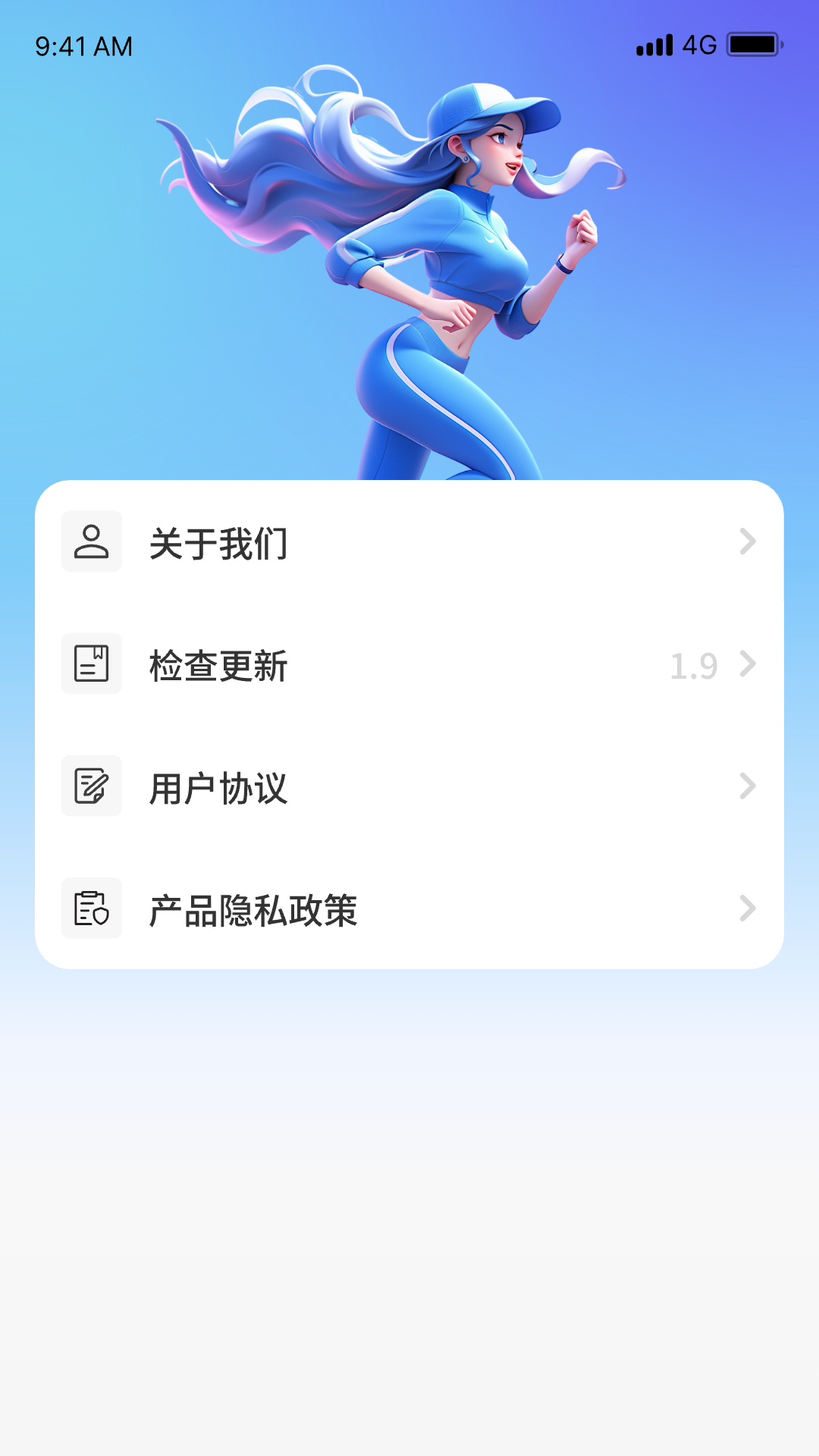
Task: Expand the 检查更新 row chevron
Action: pos(748,664)
